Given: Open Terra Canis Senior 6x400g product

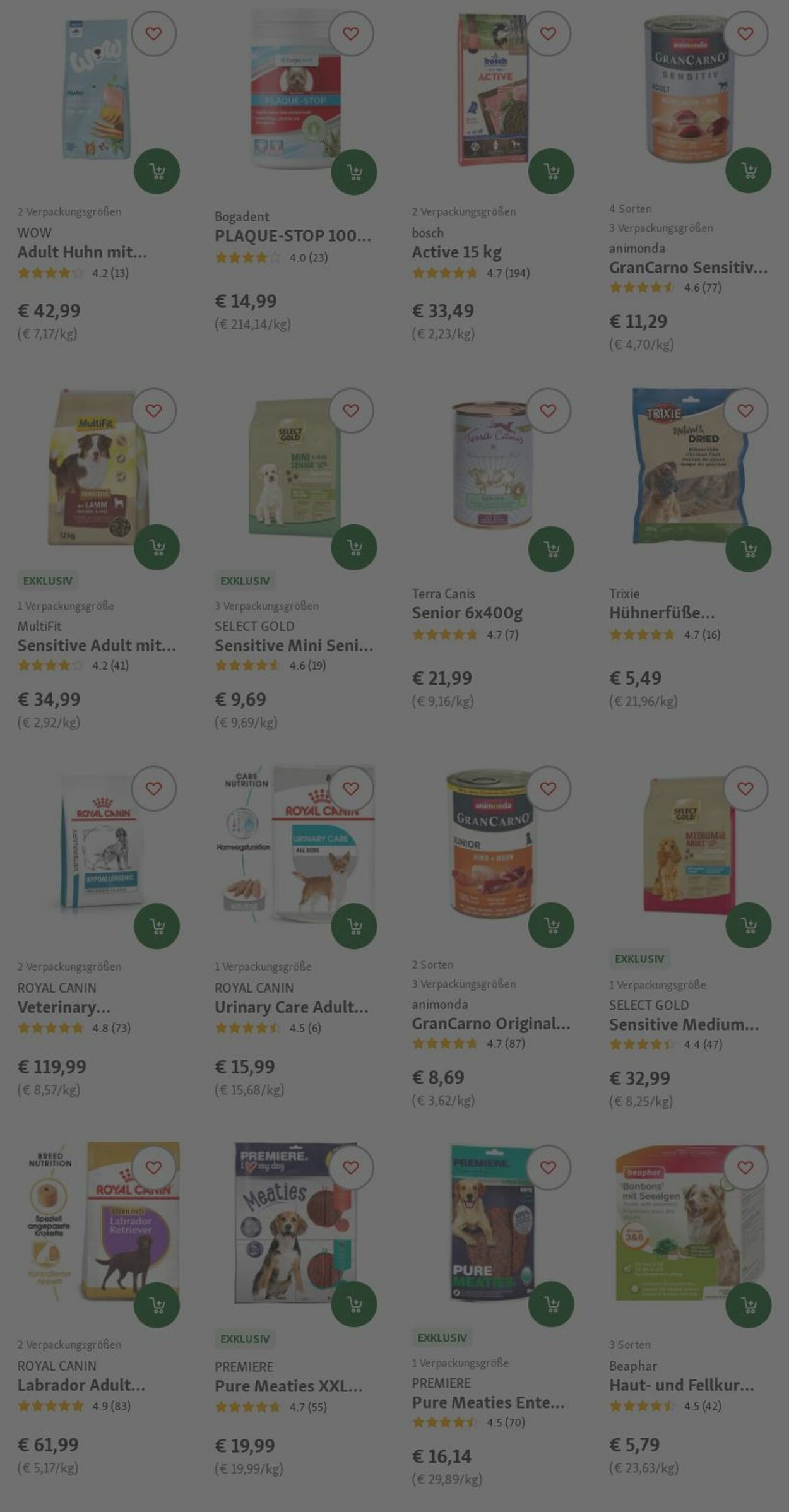Looking at the screenshot, I should tap(467, 613).
